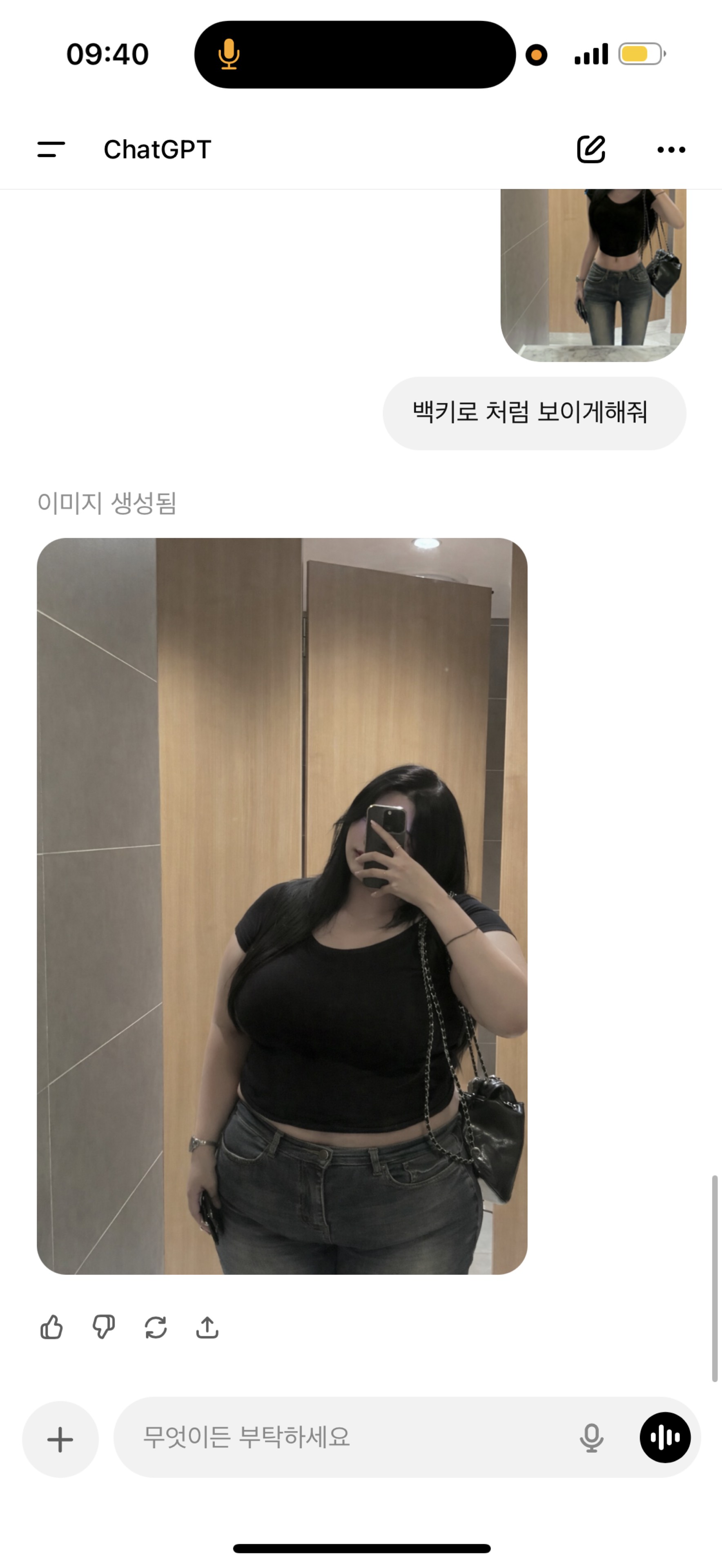Tap the plus button to add attachments

[x=60, y=1439]
